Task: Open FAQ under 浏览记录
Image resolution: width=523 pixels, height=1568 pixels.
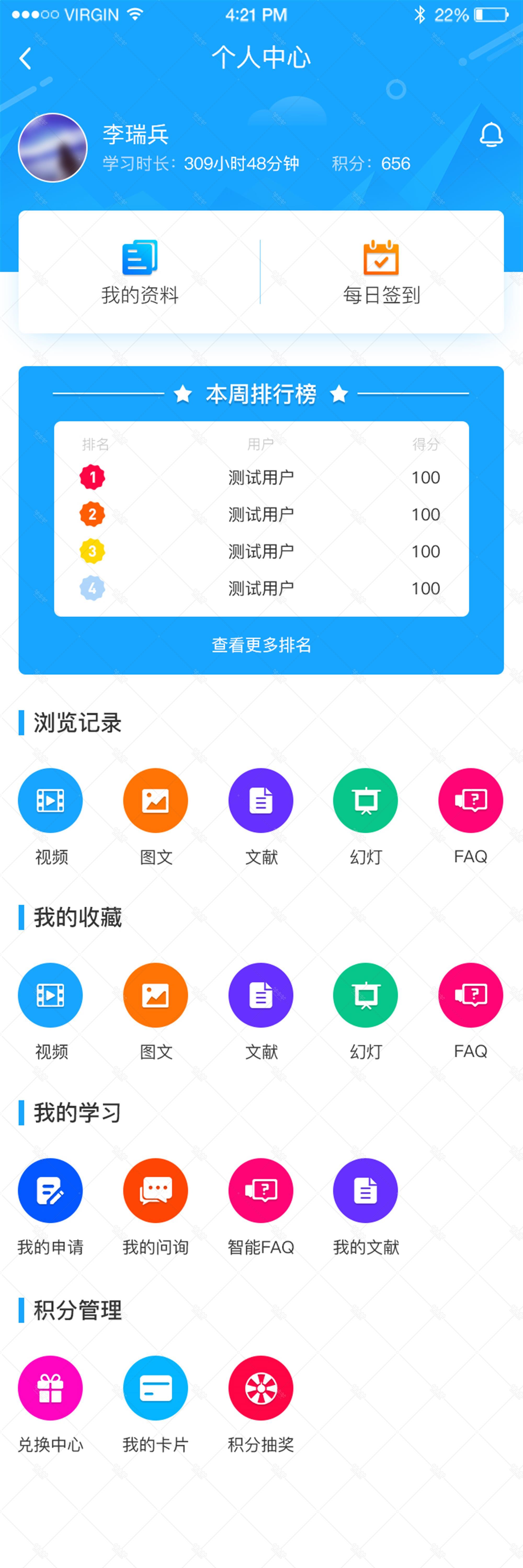Action: click(x=470, y=800)
